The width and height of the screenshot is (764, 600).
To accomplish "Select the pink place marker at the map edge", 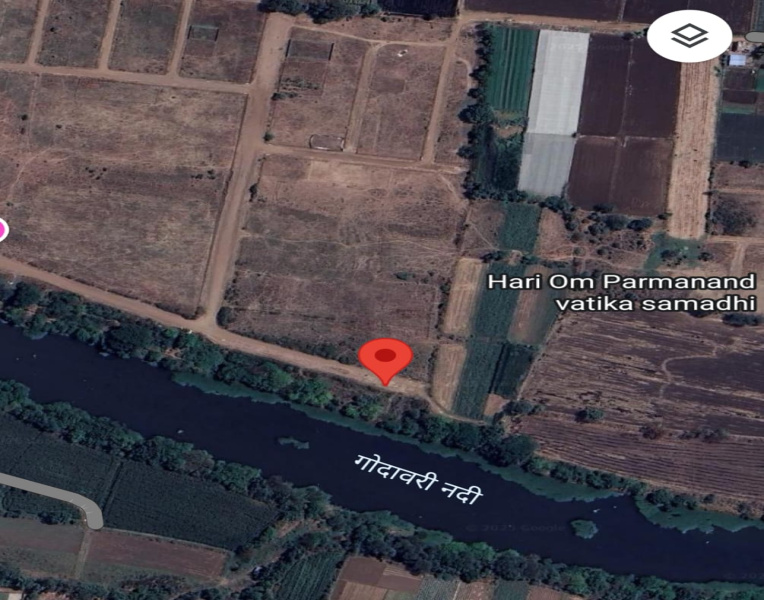I will [x=3, y=230].
